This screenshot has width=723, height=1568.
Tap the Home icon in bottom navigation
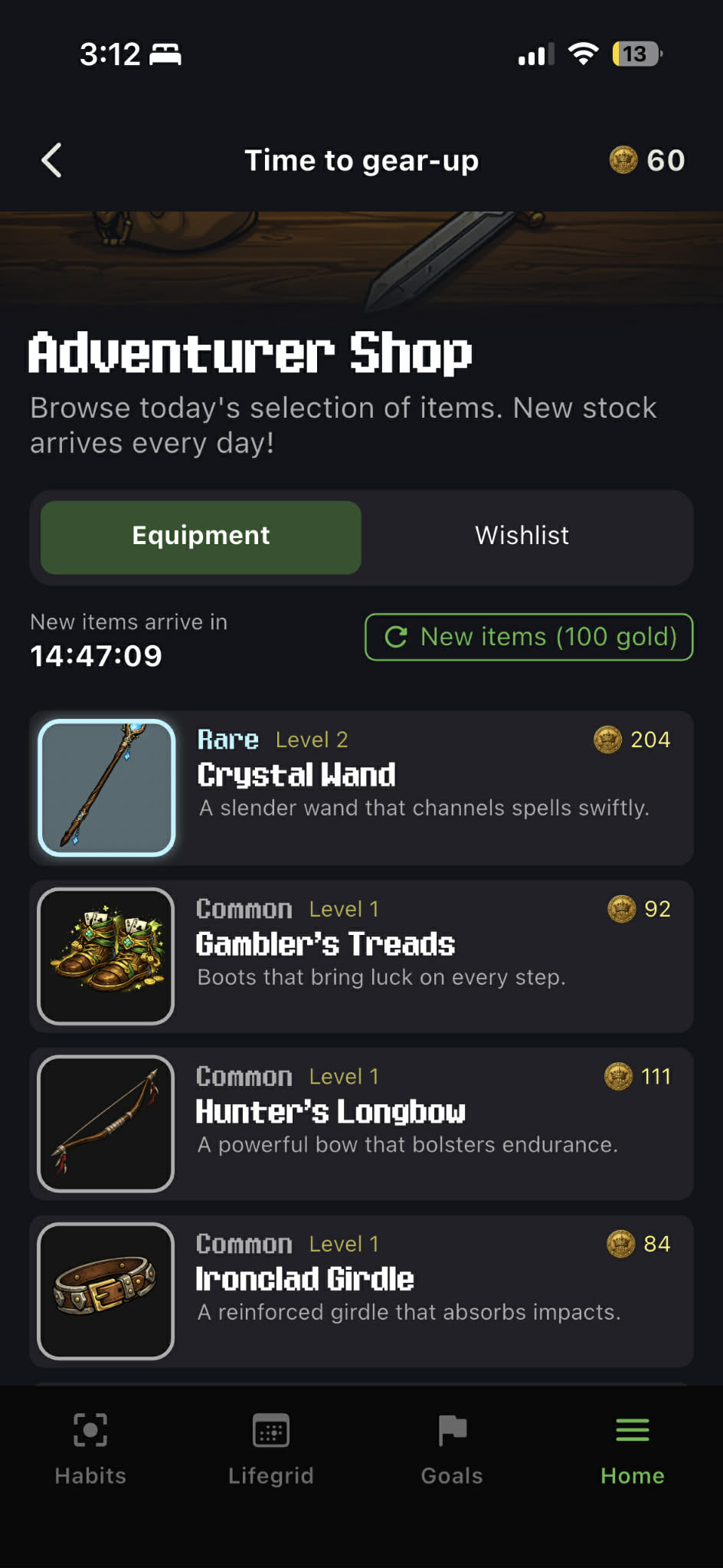(x=632, y=1446)
